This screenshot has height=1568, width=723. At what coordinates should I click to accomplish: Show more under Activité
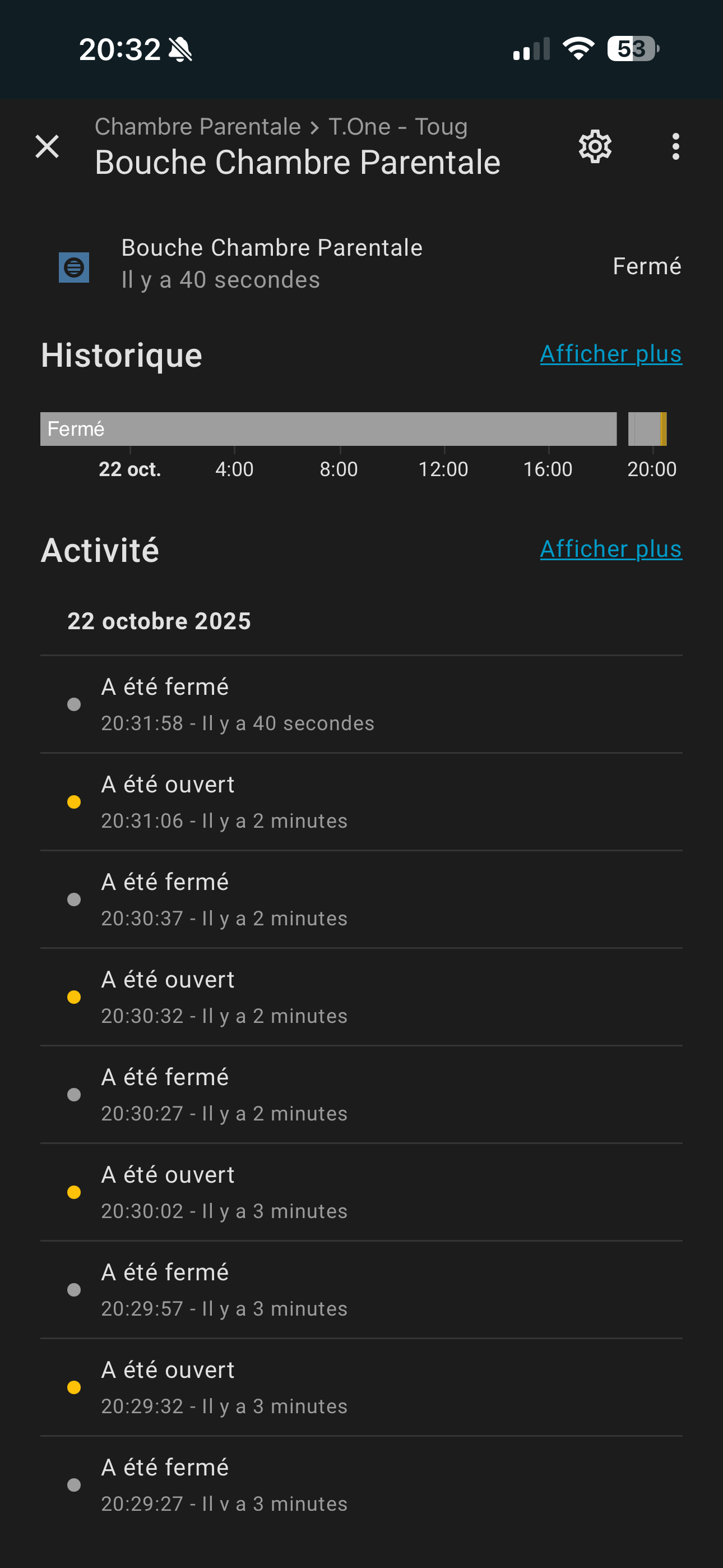click(610, 549)
